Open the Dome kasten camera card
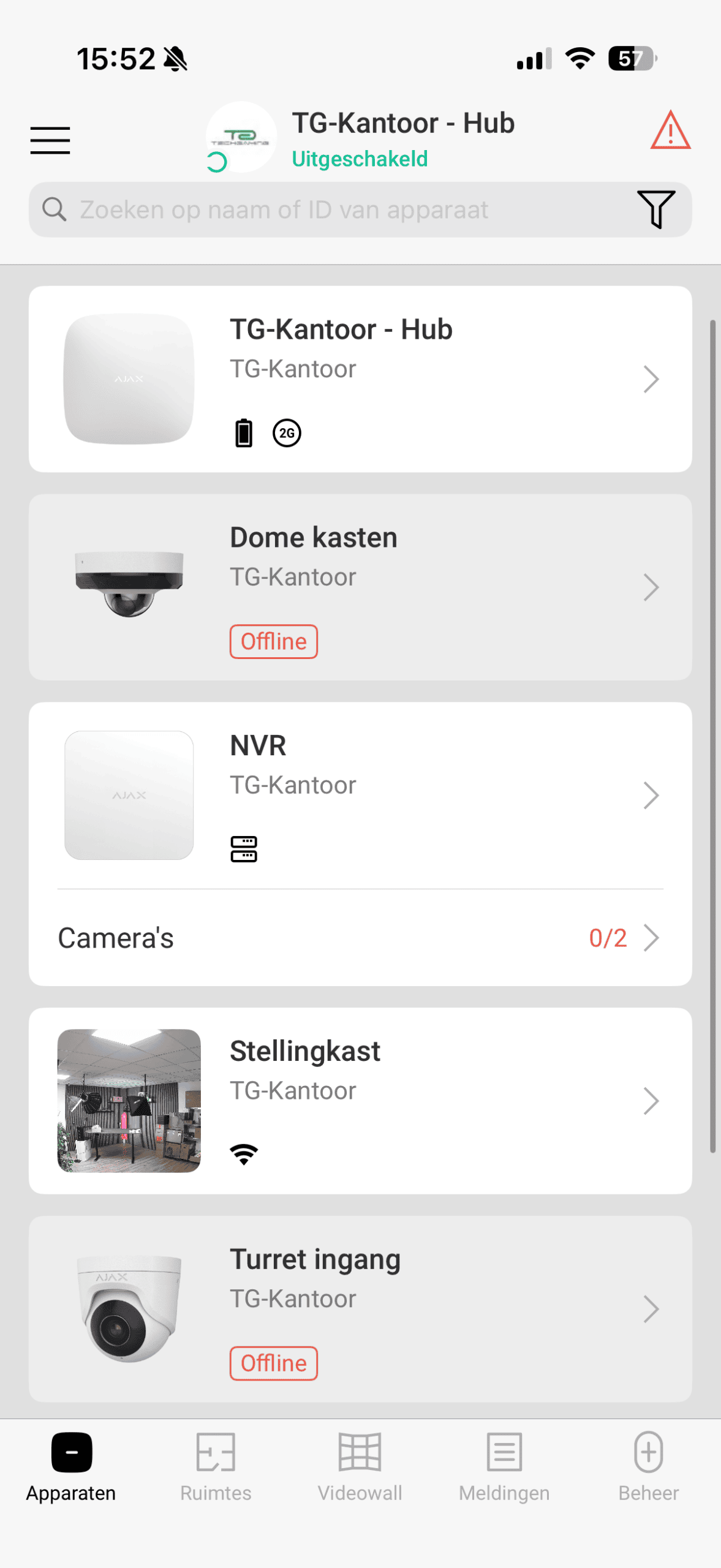721x1568 pixels. pyautogui.click(x=360, y=587)
